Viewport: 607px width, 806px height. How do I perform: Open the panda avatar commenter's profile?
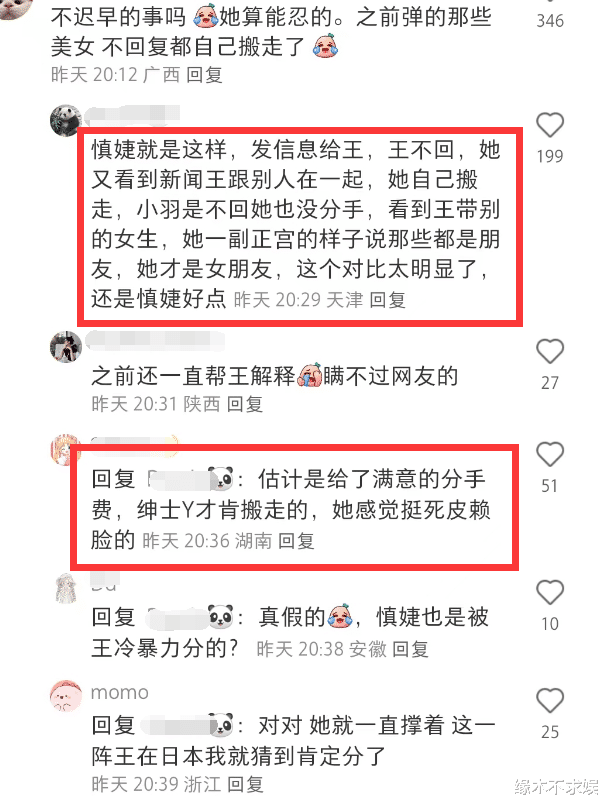coord(65,120)
